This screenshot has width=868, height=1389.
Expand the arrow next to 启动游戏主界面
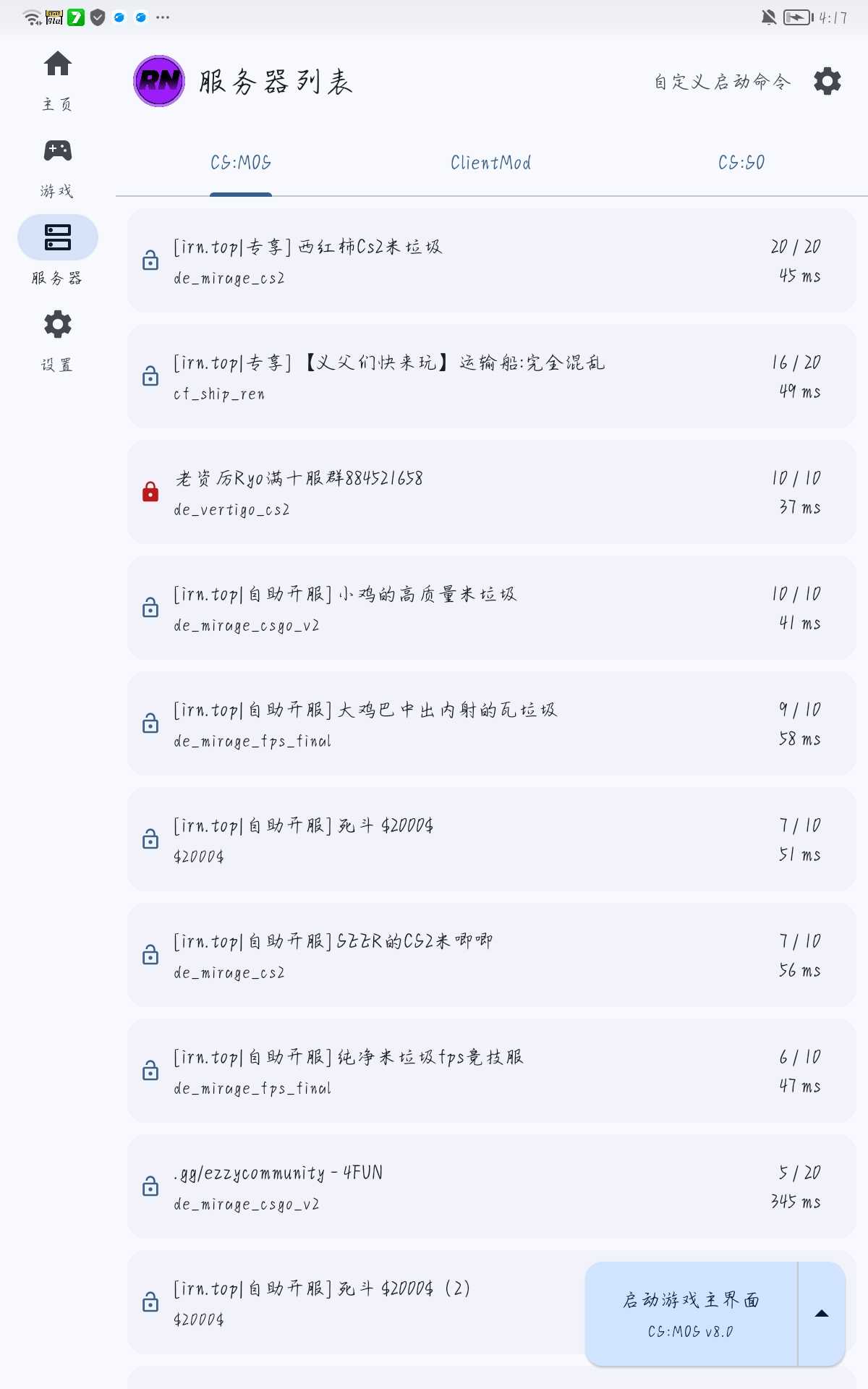822,1314
